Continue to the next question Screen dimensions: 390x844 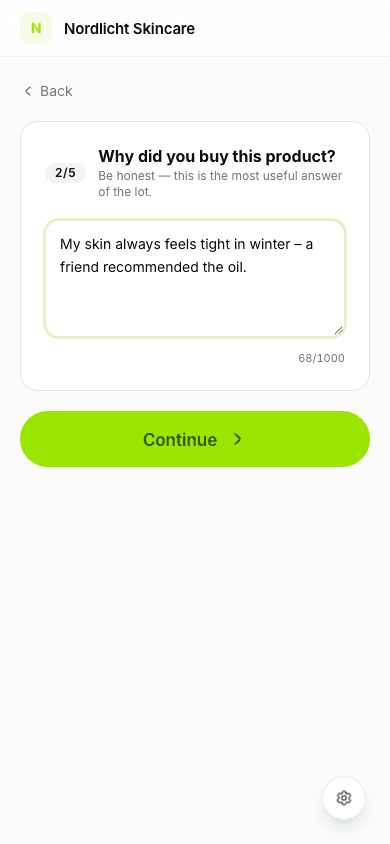[x=195, y=439]
